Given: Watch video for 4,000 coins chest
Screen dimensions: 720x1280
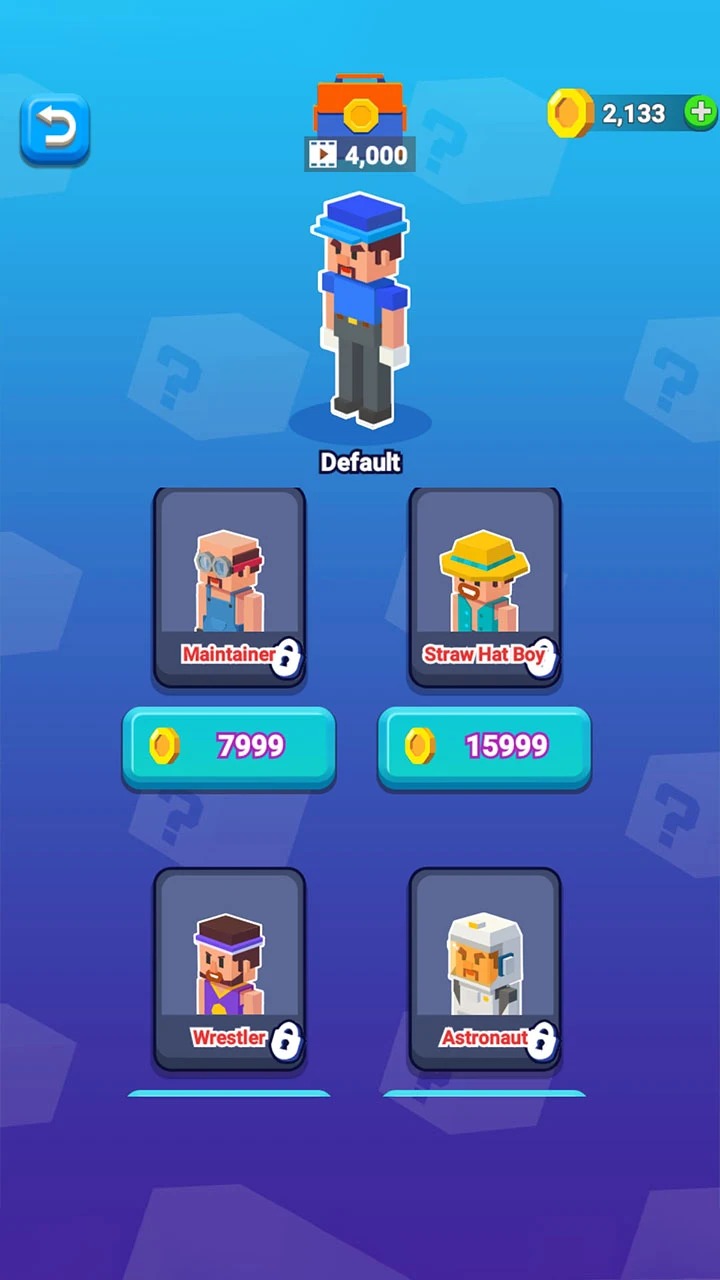Looking at the screenshot, I should coord(360,125).
